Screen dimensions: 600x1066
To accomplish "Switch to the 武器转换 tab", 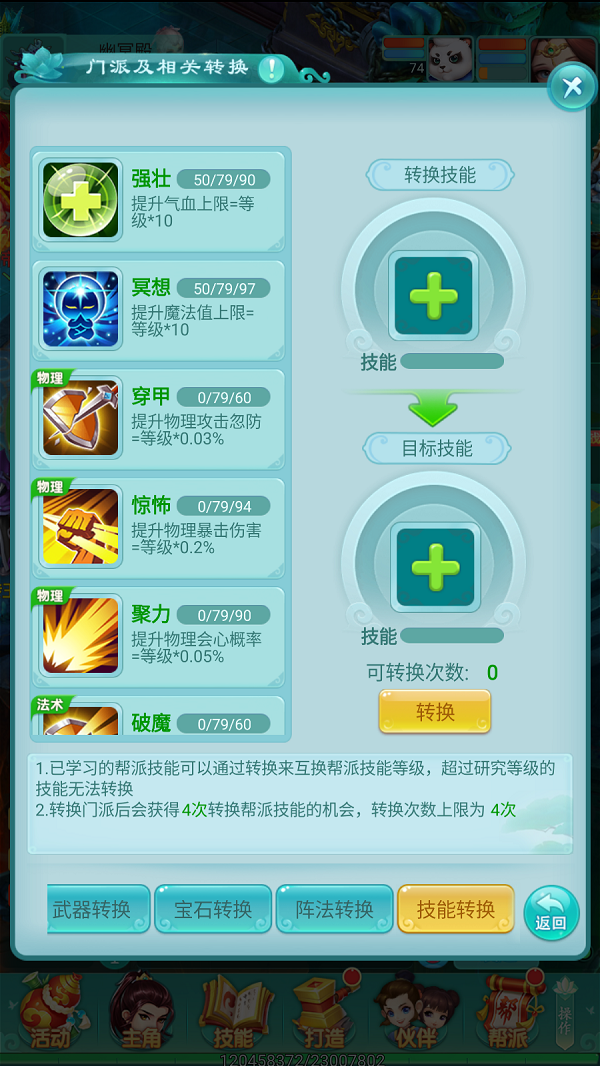I will click(x=98, y=909).
